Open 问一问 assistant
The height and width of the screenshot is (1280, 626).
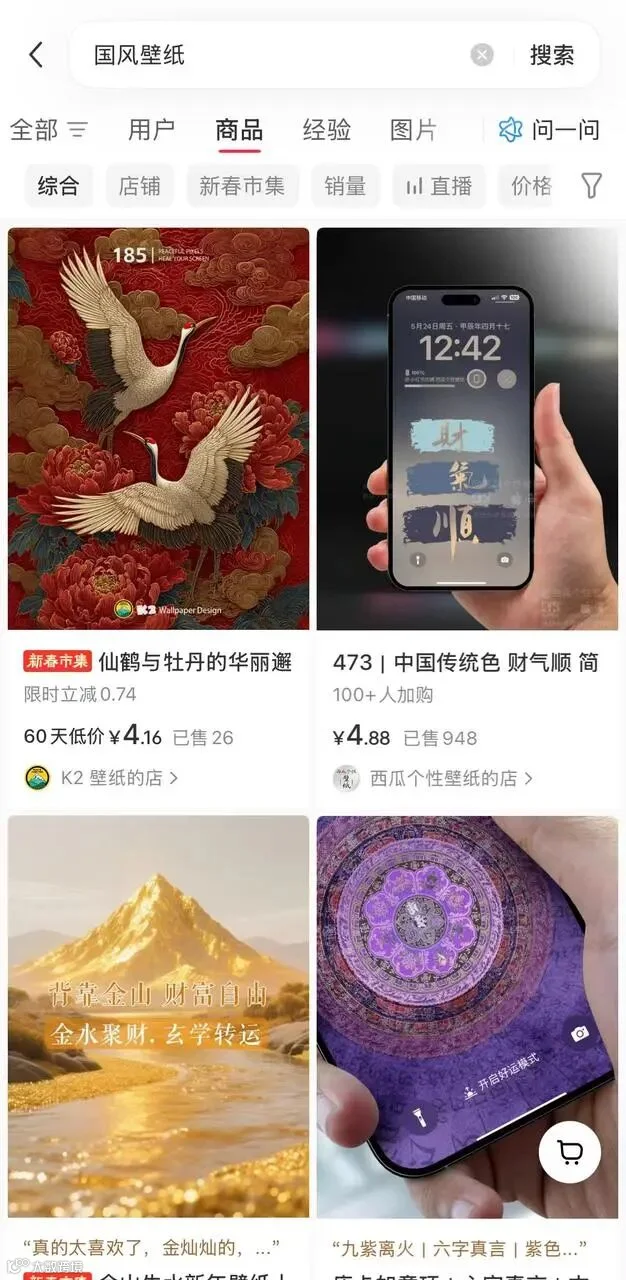[x=549, y=130]
